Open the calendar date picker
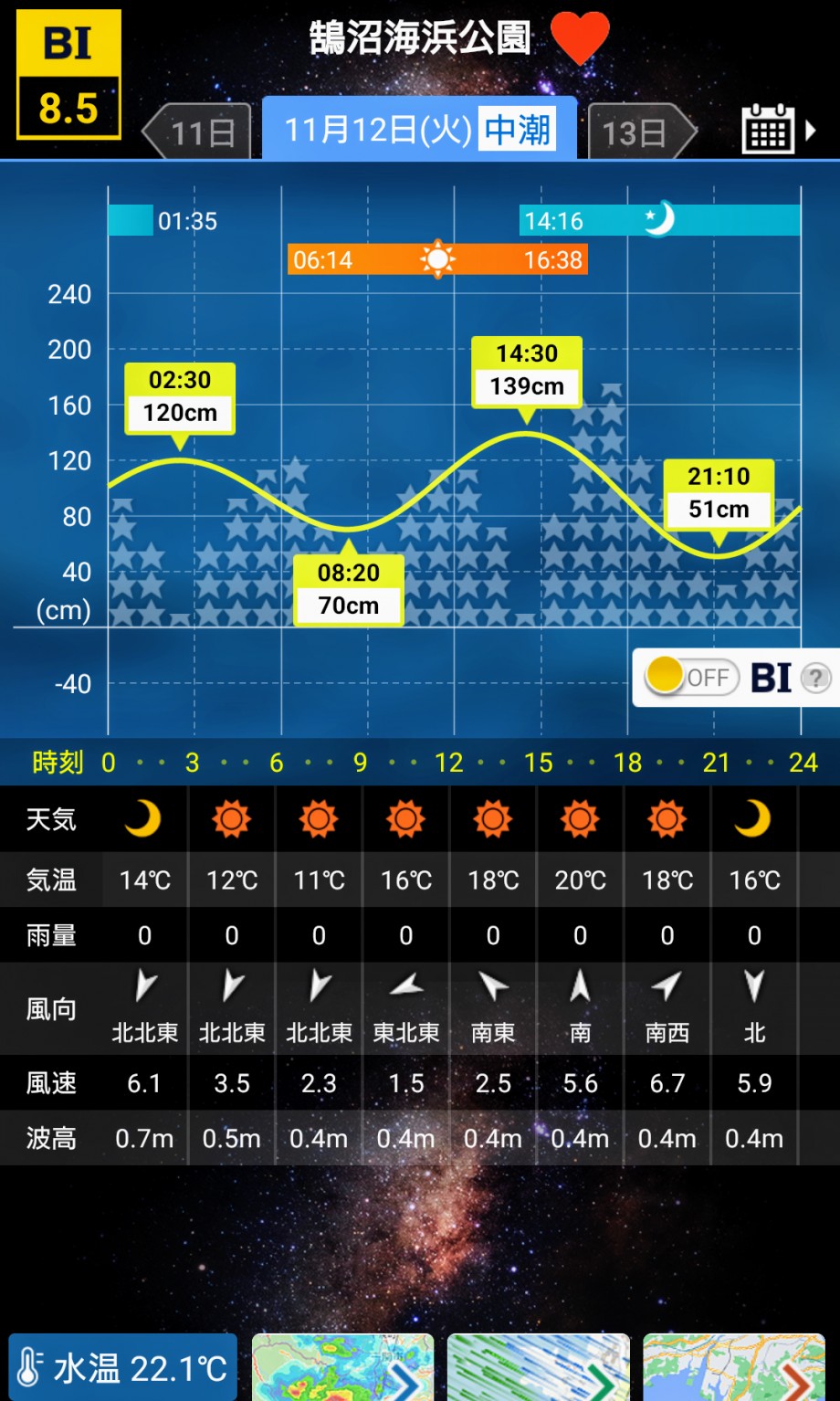The image size is (840, 1401). (x=778, y=130)
